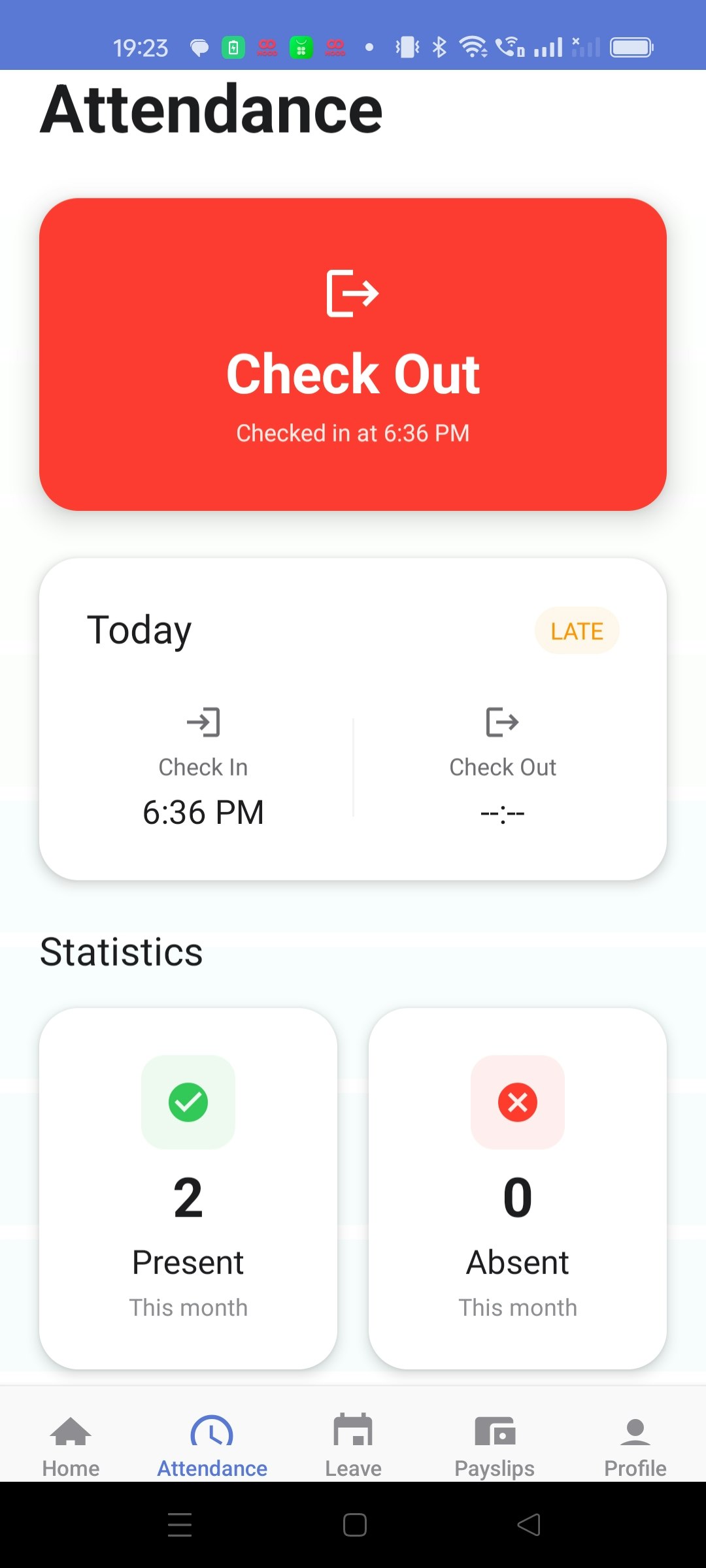
Task: Tap the green Present checkmark icon
Action: pyautogui.click(x=188, y=1102)
